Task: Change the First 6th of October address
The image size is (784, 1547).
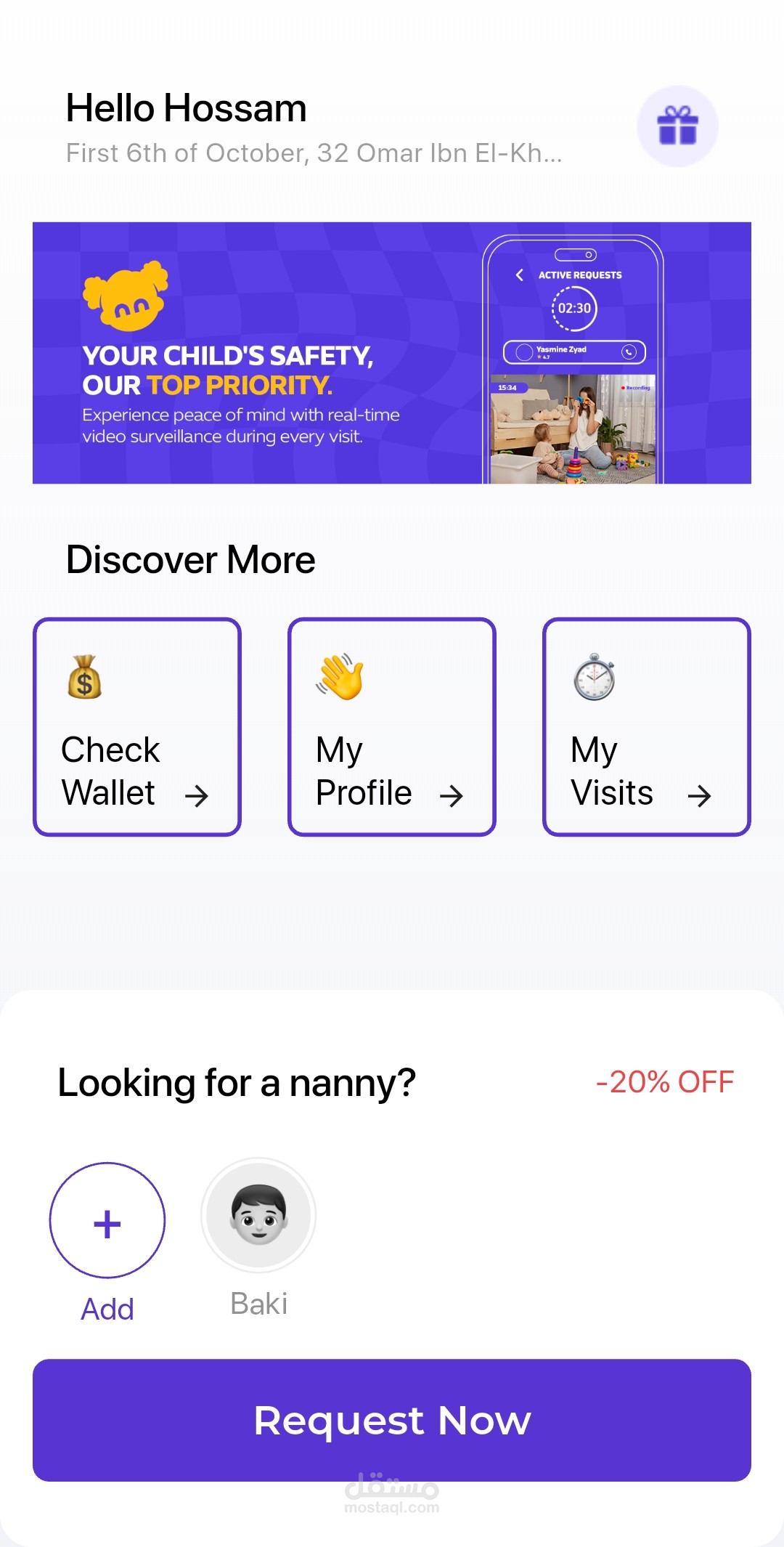Action: (x=314, y=153)
